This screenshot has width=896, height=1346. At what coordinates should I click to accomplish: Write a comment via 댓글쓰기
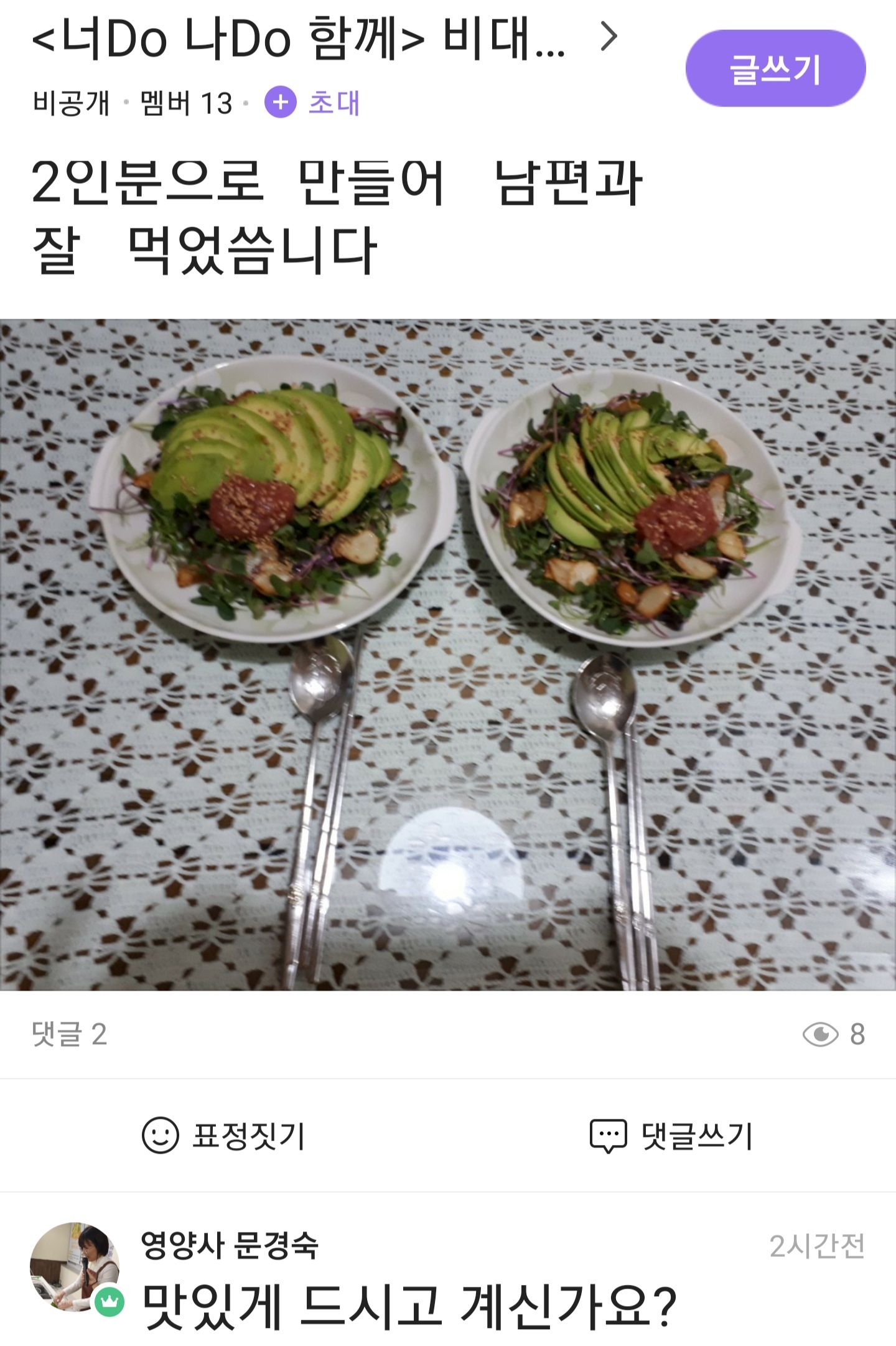click(x=671, y=1136)
